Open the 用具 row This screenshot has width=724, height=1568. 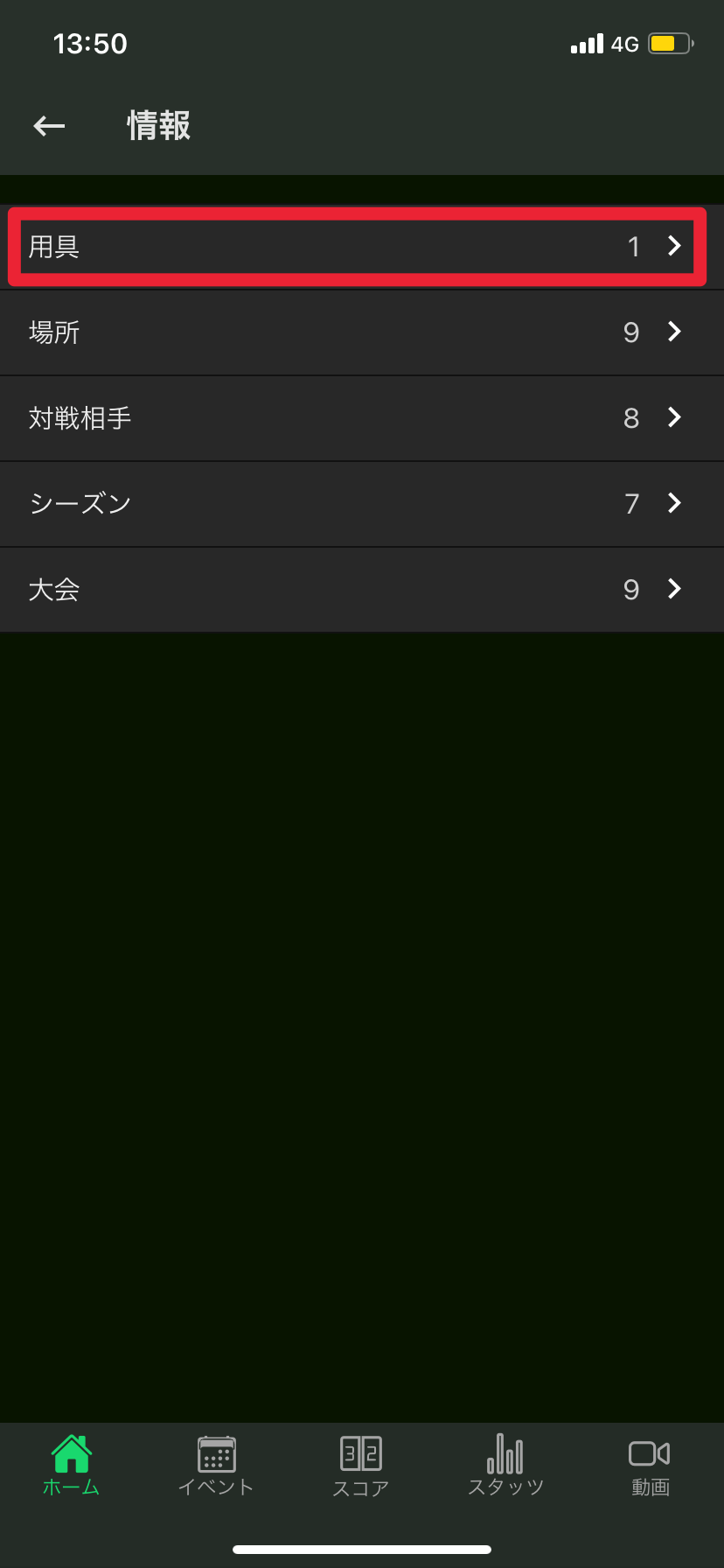pyautogui.click(x=362, y=247)
